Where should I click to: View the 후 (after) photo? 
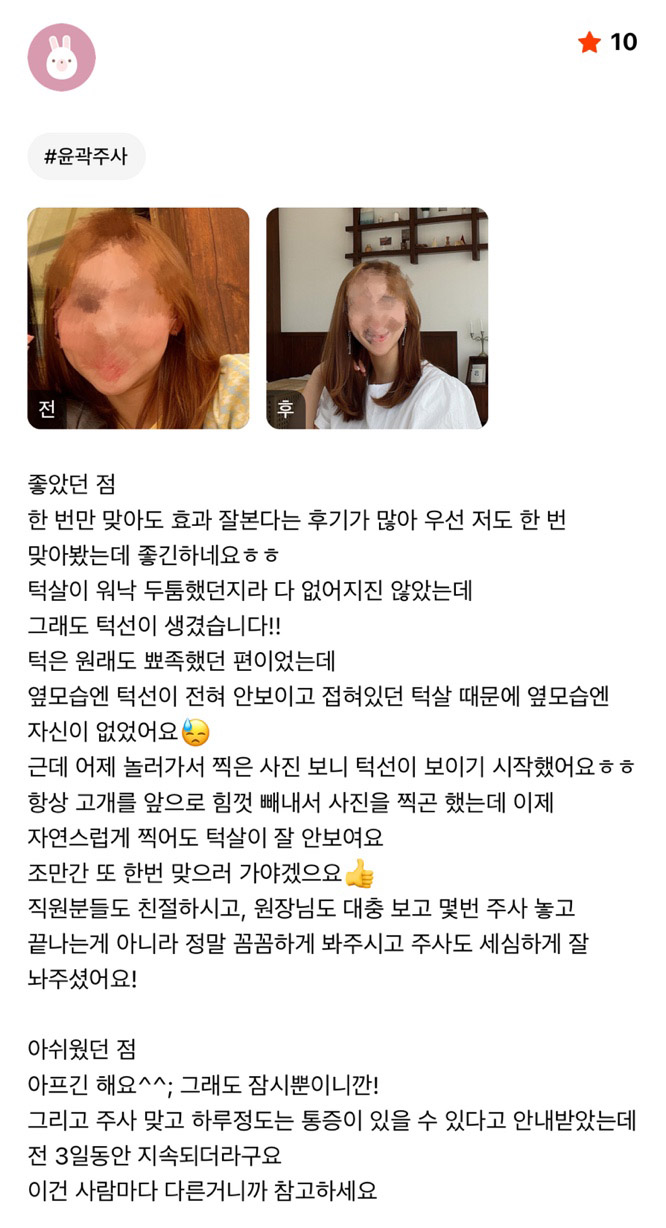click(377, 318)
